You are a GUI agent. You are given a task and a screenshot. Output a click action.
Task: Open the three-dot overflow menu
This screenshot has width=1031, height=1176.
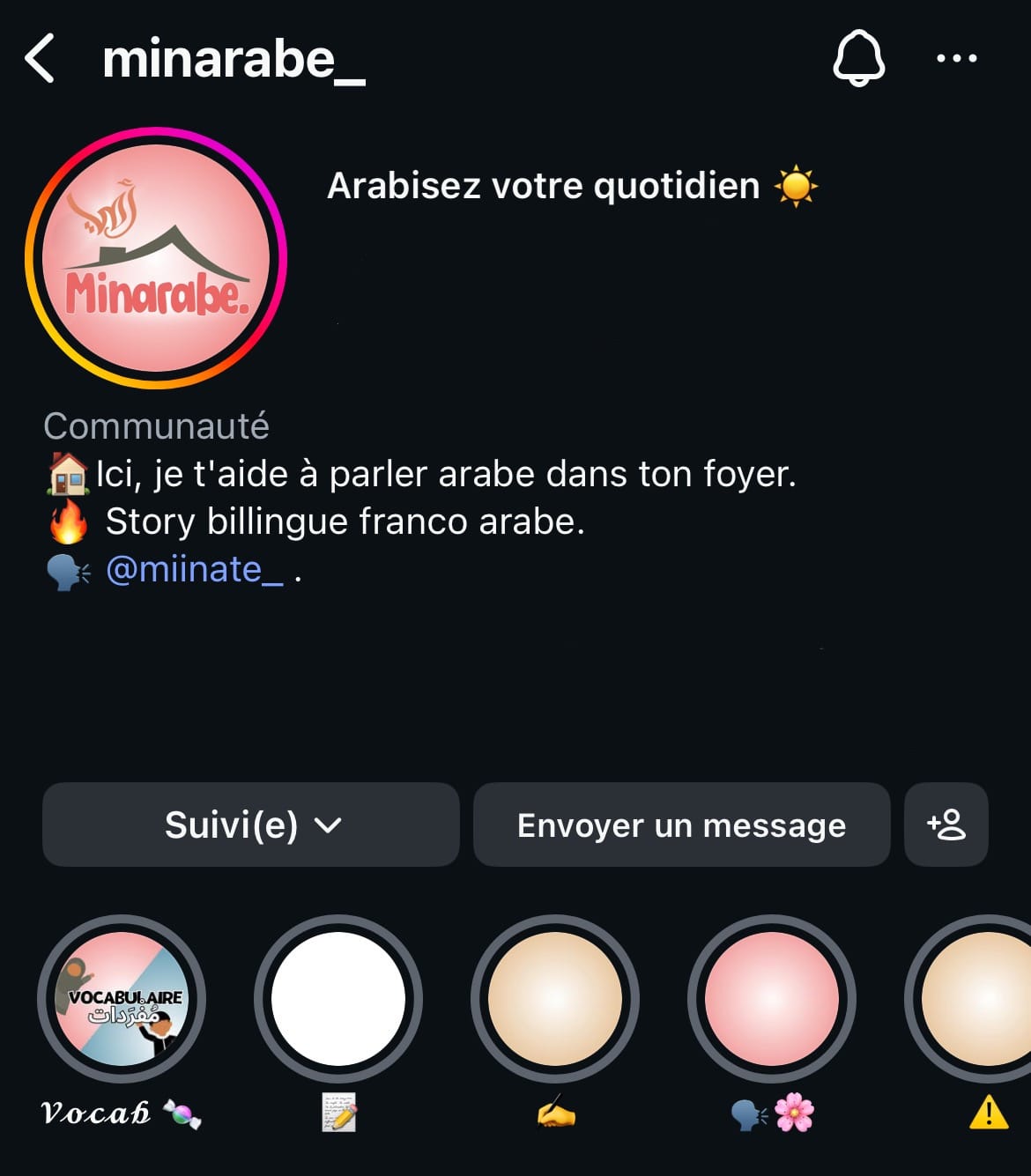tap(956, 59)
